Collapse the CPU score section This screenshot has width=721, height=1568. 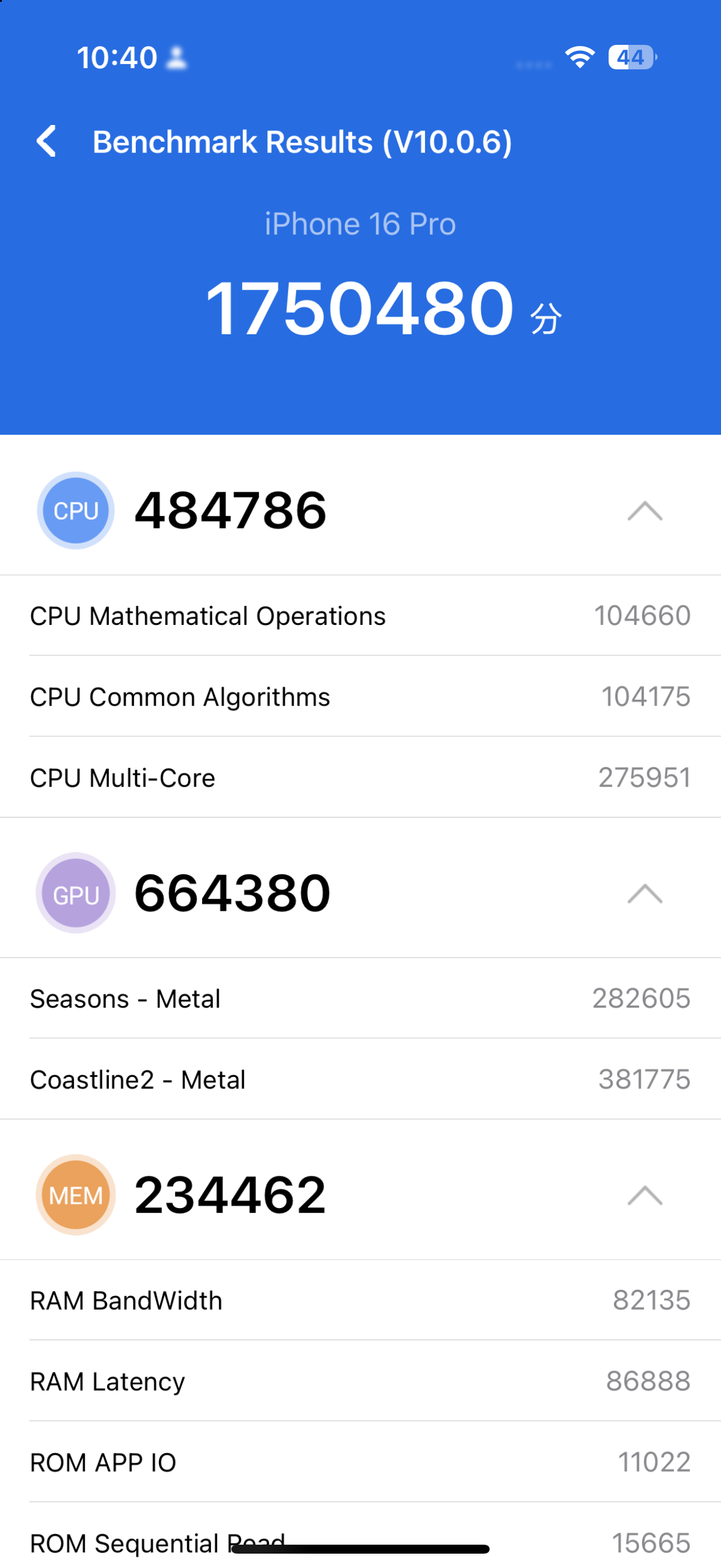point(644,511)
